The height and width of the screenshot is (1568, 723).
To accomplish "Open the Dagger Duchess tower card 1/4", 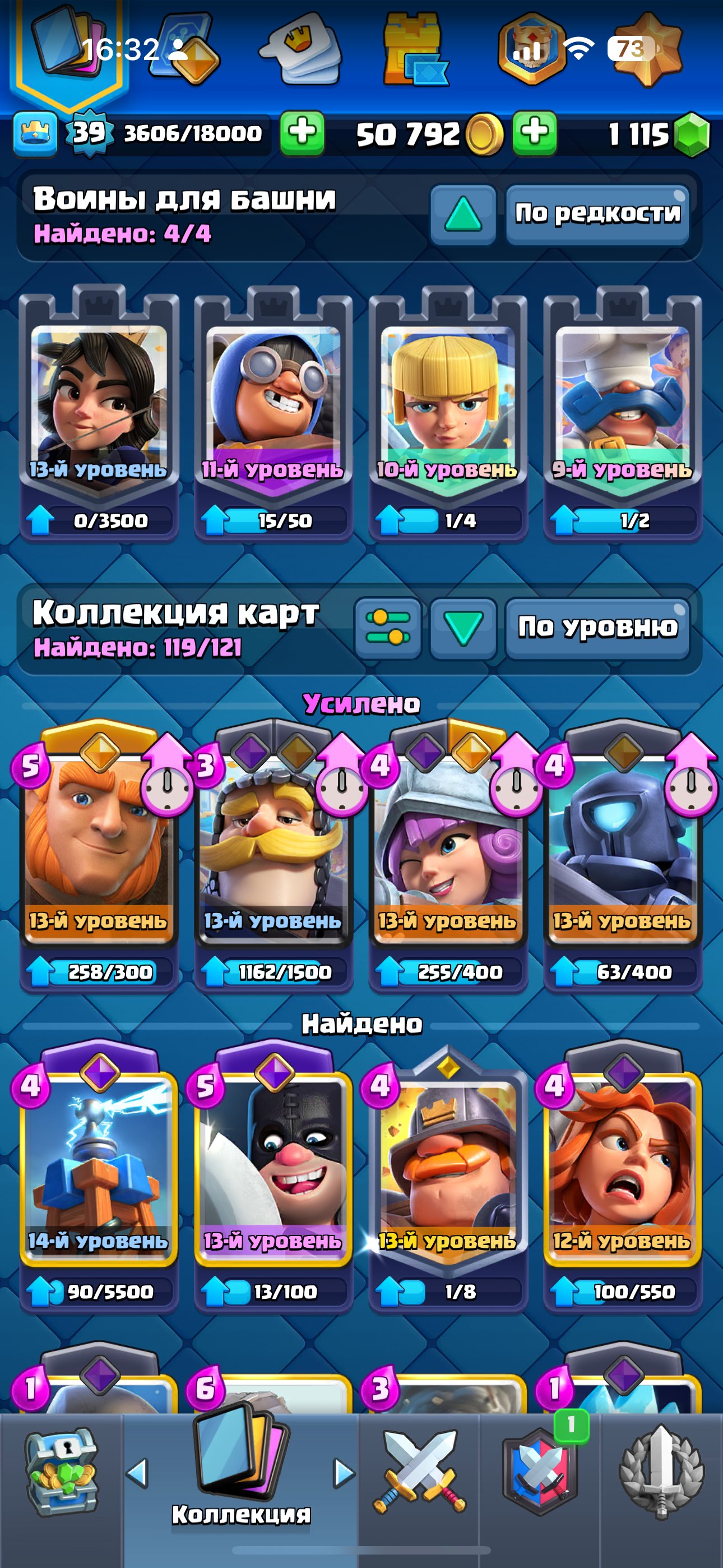I will (x=448, y=414).
